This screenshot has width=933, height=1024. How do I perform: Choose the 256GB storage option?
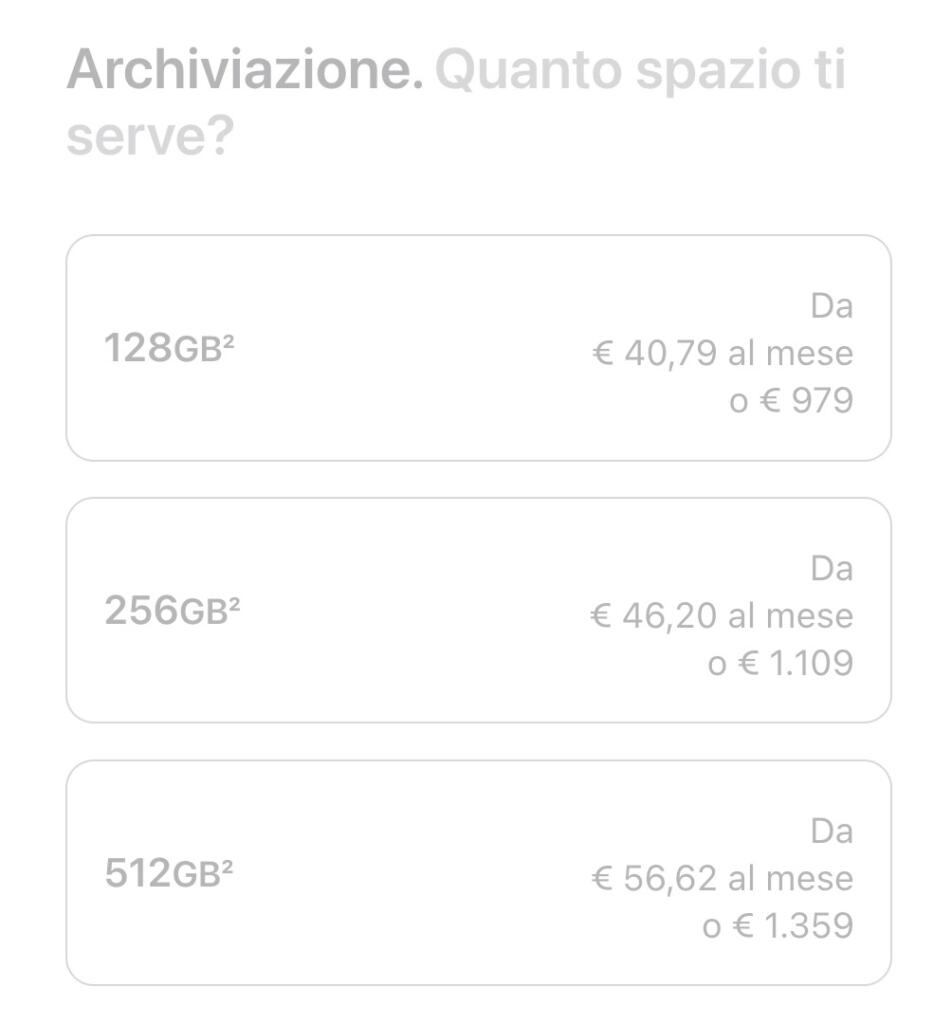[x=478, y=610]
